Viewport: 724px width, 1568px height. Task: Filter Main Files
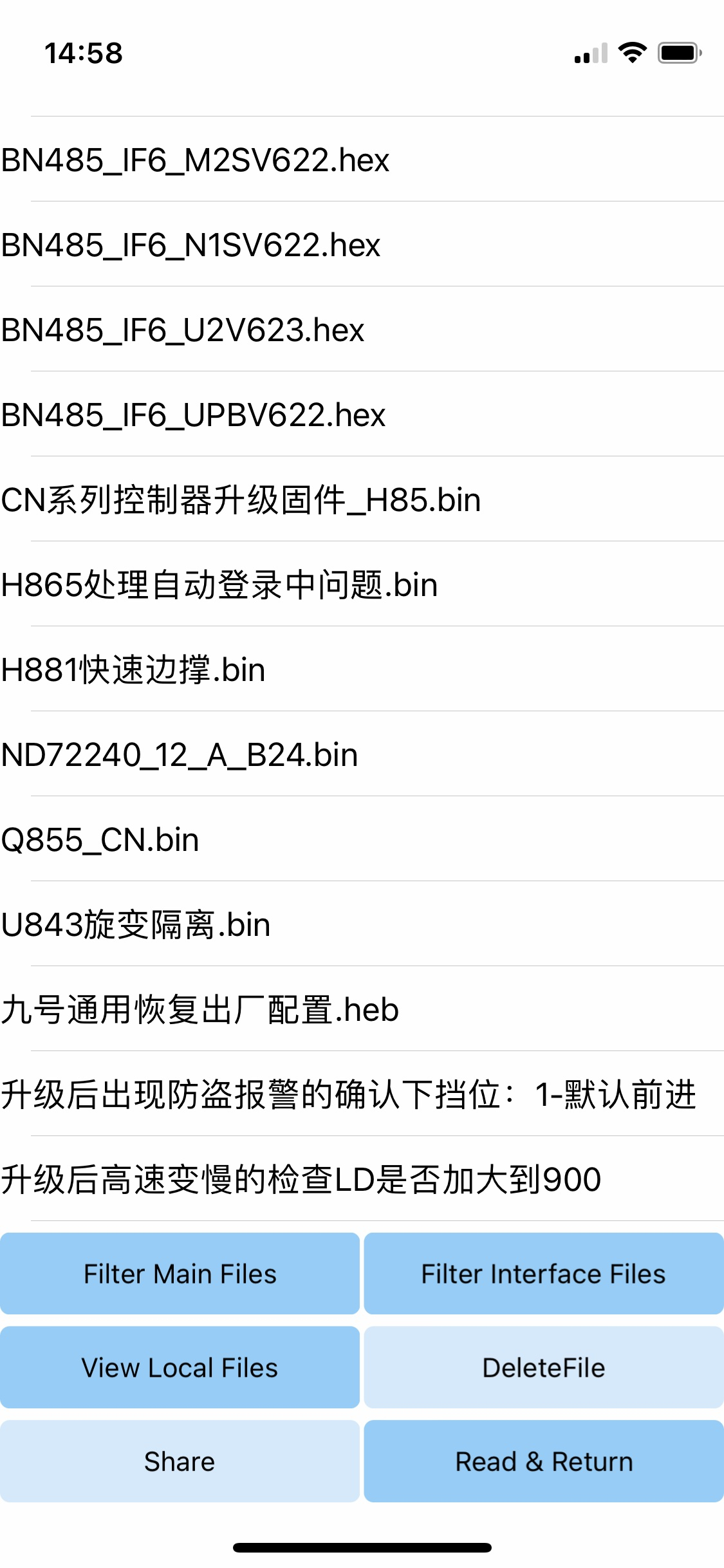[x=180, y=1273]
